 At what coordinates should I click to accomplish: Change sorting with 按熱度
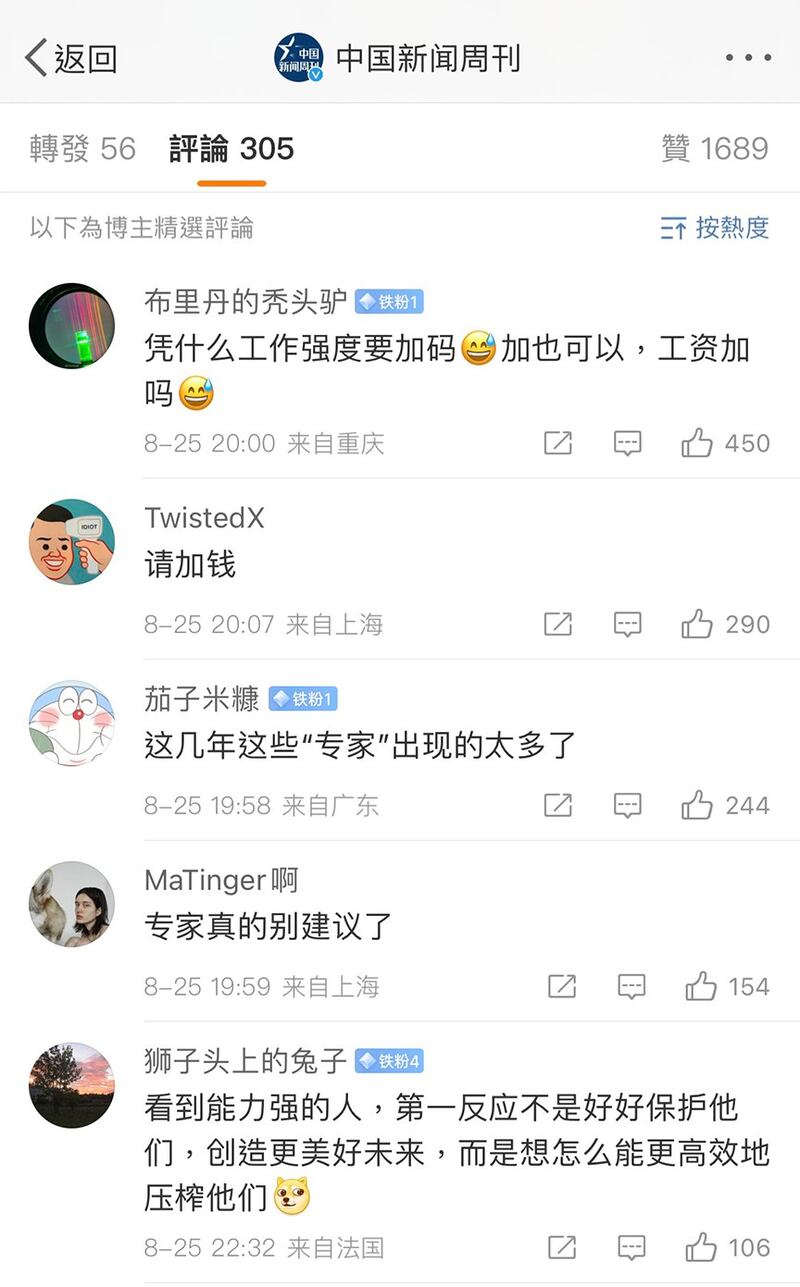click(715, 228)
